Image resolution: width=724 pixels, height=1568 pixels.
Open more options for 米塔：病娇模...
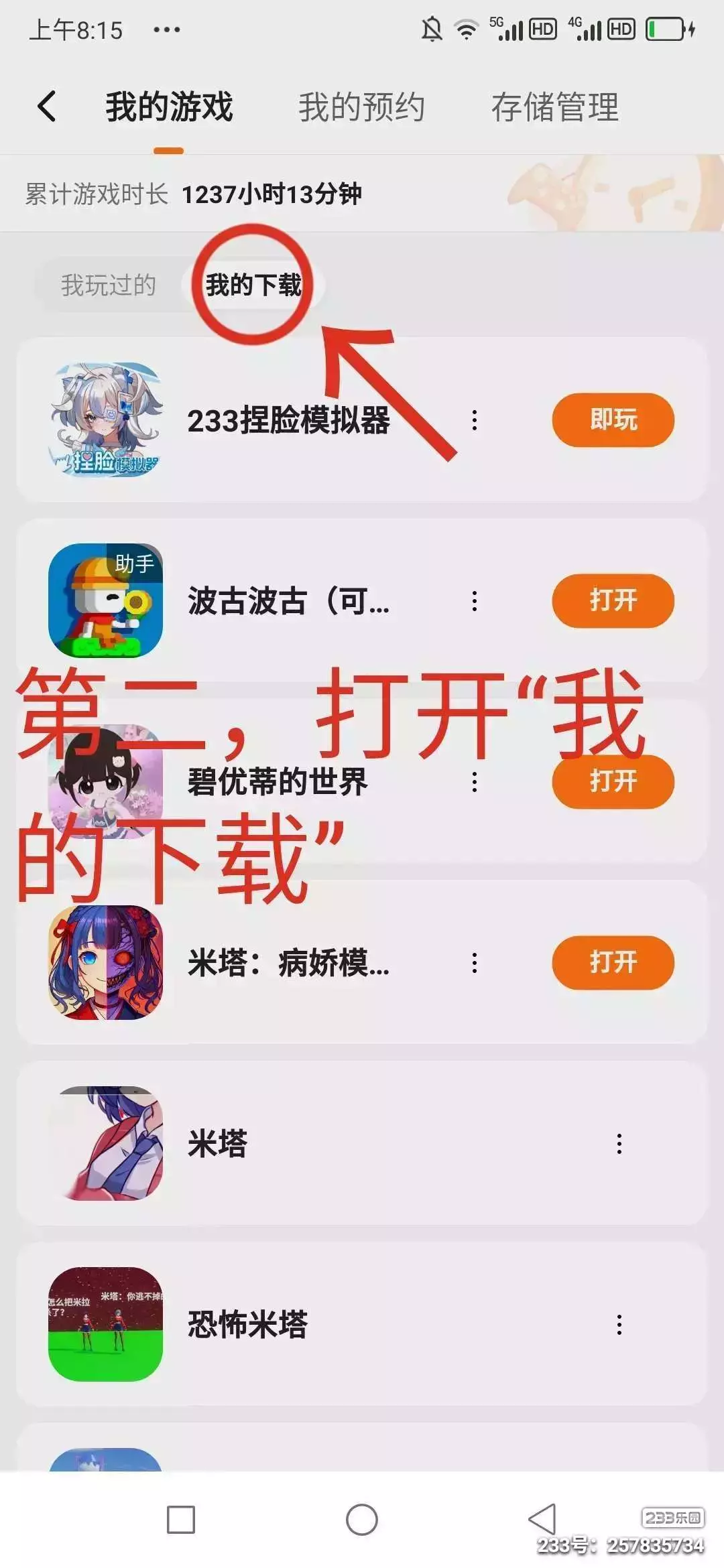475,963
